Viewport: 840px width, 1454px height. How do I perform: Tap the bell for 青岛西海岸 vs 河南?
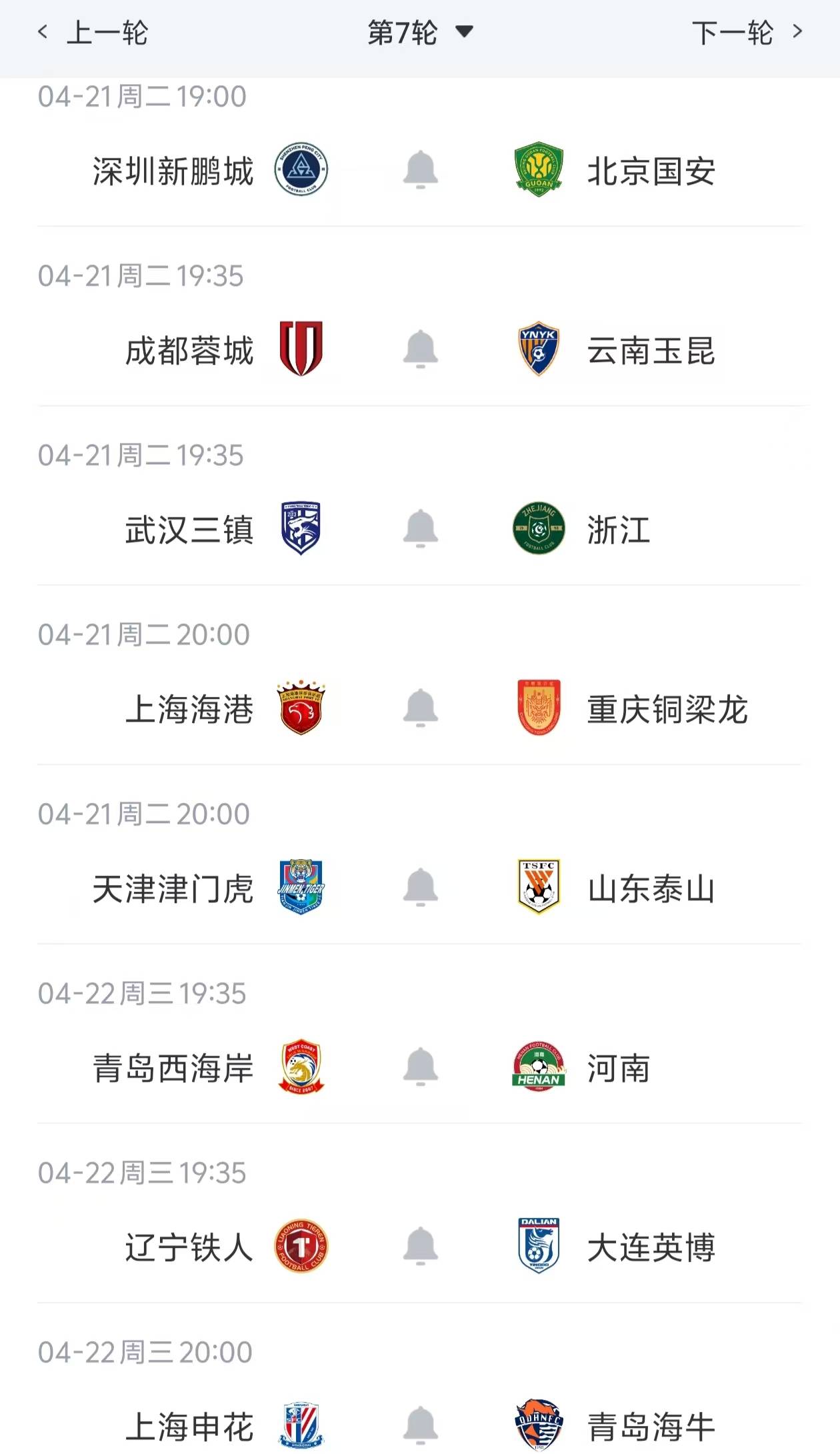pos(420,1066)
